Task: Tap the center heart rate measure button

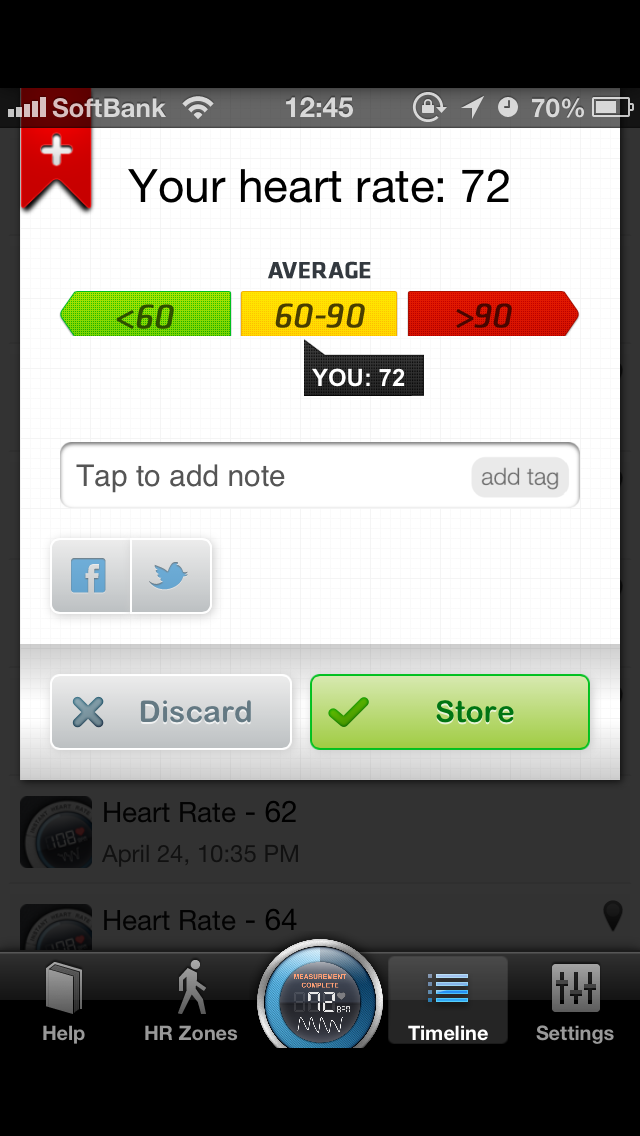Action: click(x=320, y=1000)
